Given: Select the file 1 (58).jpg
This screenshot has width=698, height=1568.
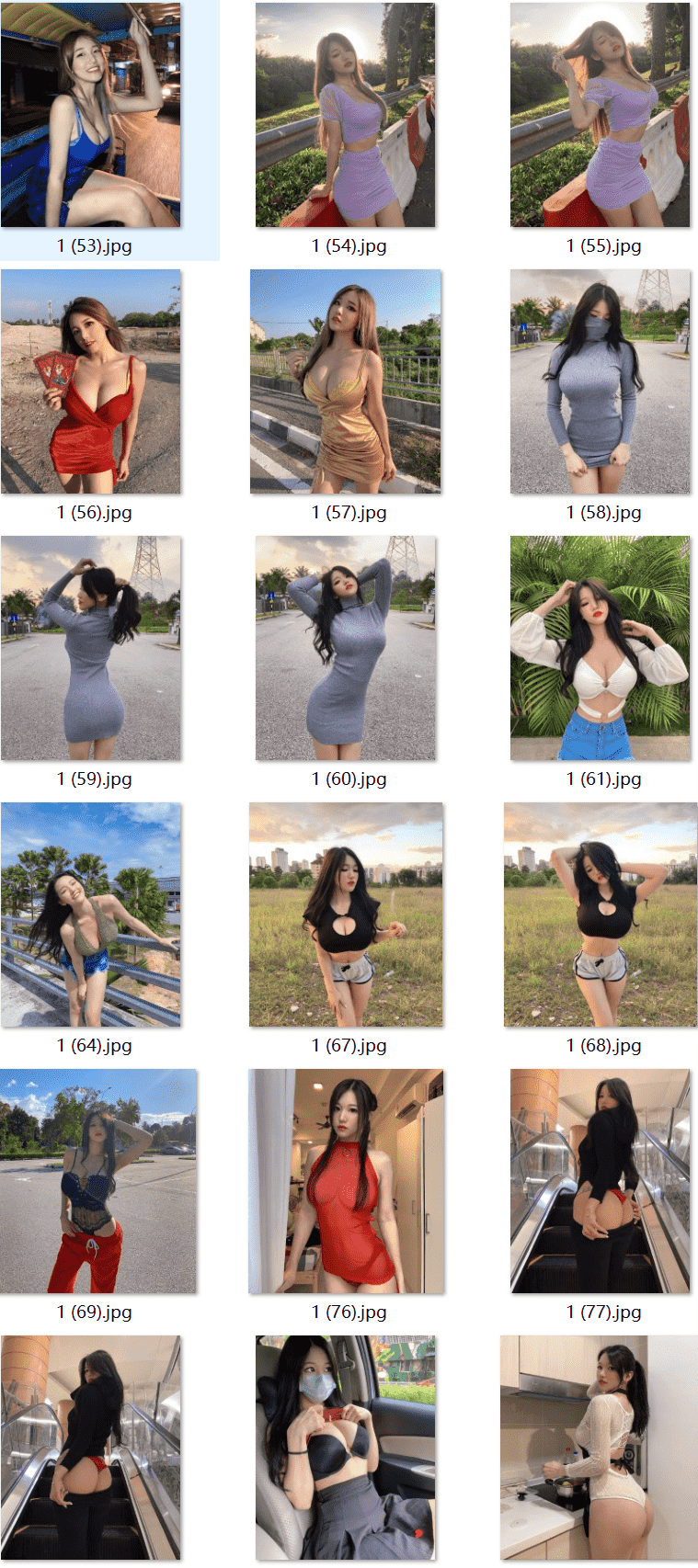Looking at the screenshot, I should coord(601,381).
